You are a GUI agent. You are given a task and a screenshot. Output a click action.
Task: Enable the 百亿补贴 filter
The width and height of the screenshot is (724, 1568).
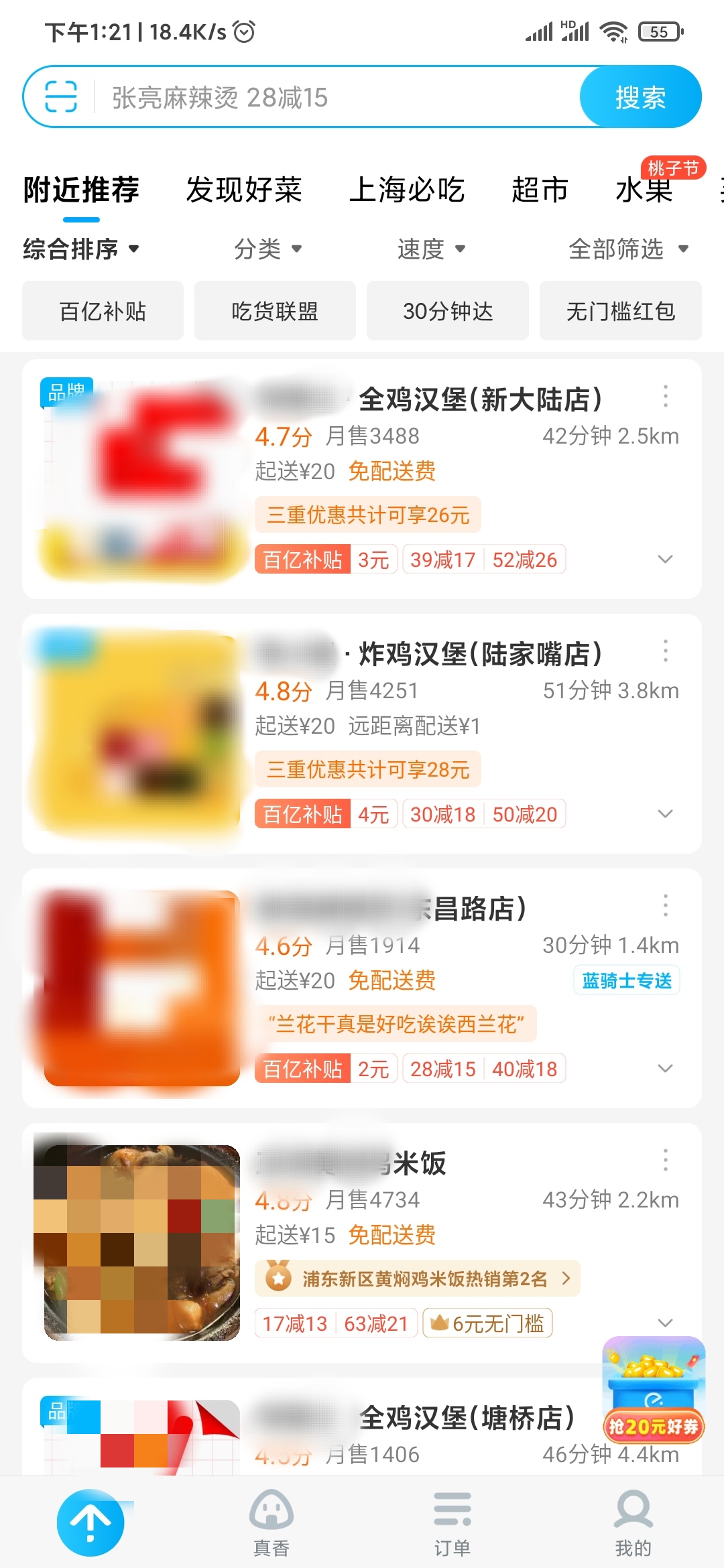tap(103, 310)
